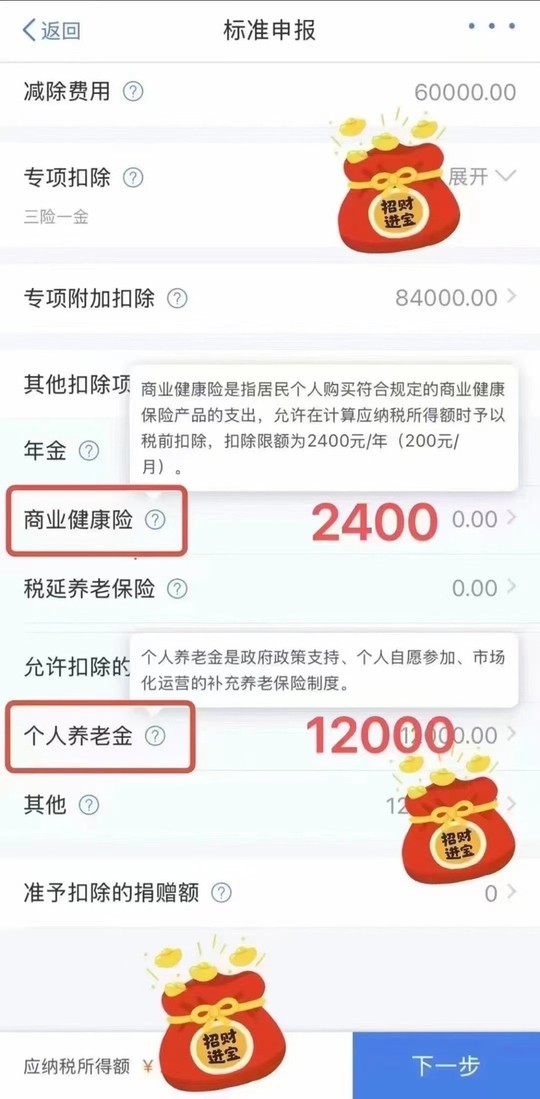Open the 准予扣除的捐赠额 row
The height and width of the screenshot is (1099, 540).
(x=270, y=892)
